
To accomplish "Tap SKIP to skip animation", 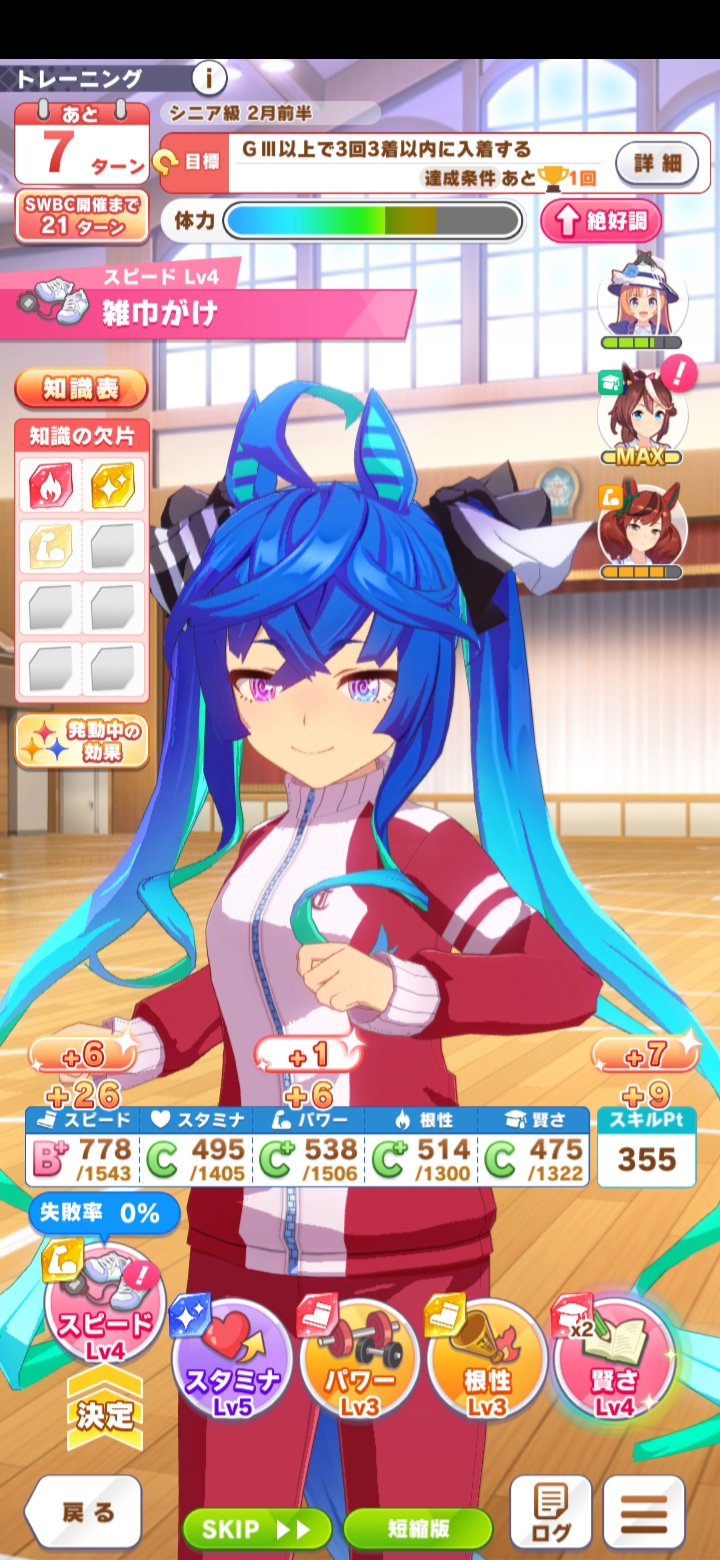I will click(x=257, y=1528).
